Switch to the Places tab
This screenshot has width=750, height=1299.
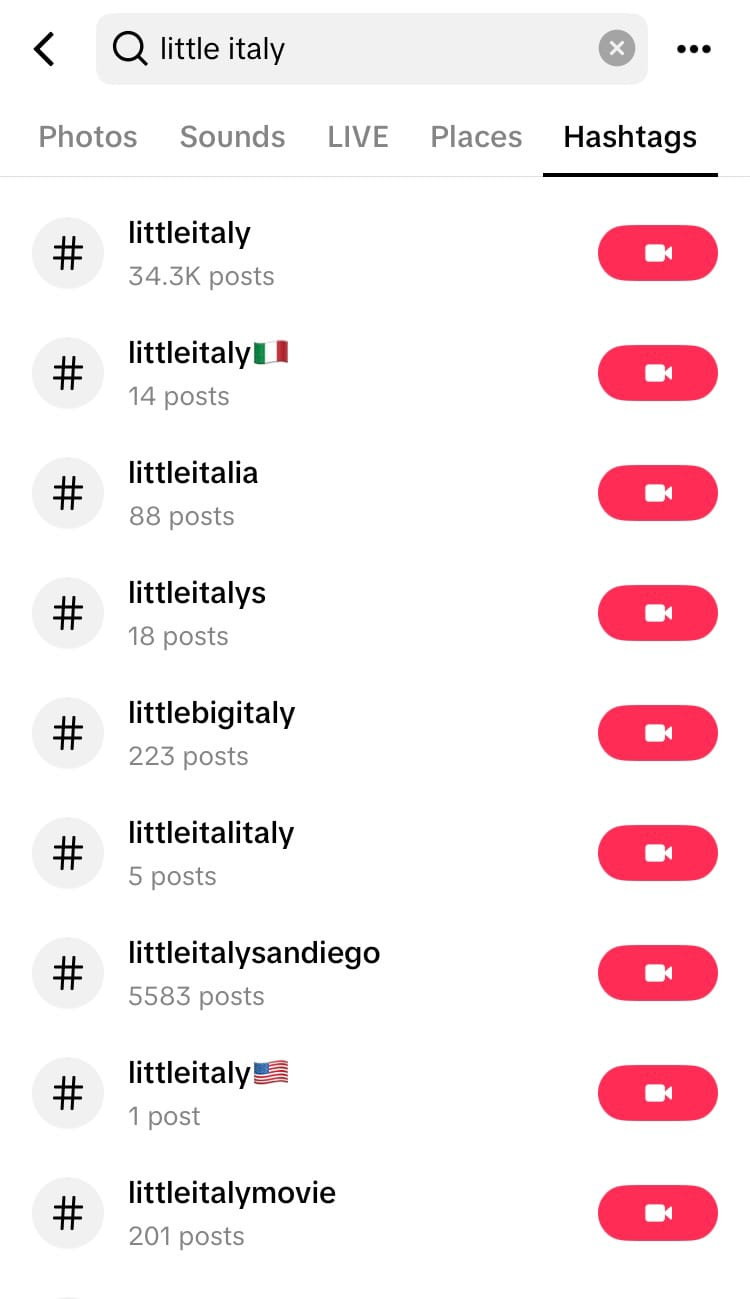click(x=476, y=136)
